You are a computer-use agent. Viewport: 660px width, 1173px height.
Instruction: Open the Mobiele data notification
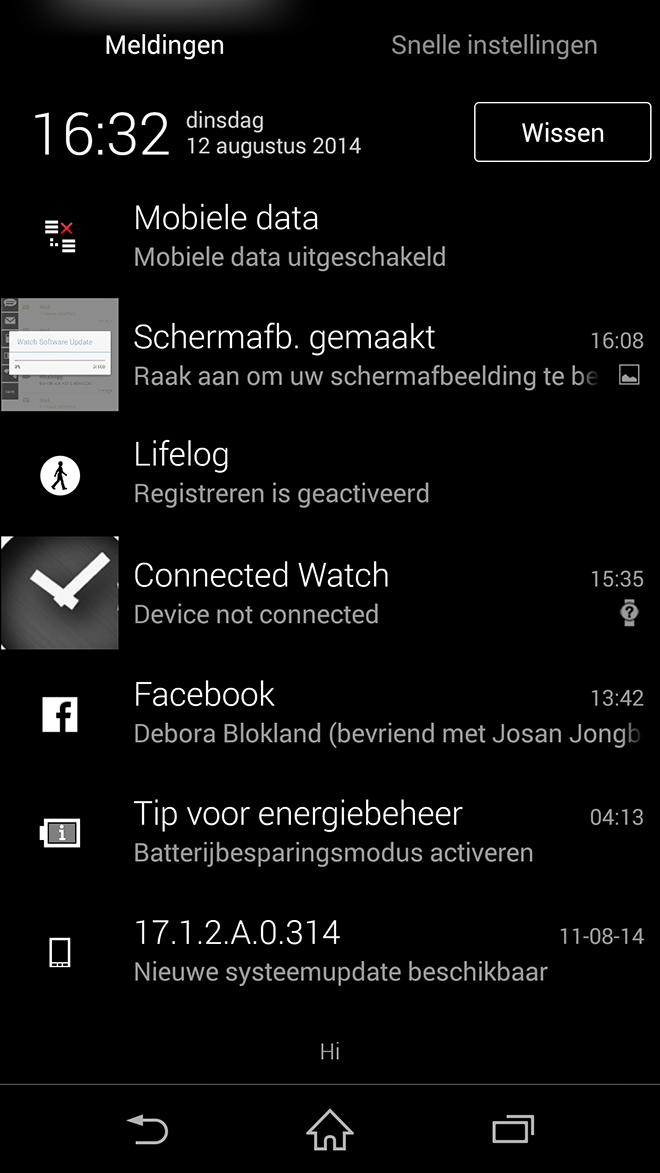330,236
